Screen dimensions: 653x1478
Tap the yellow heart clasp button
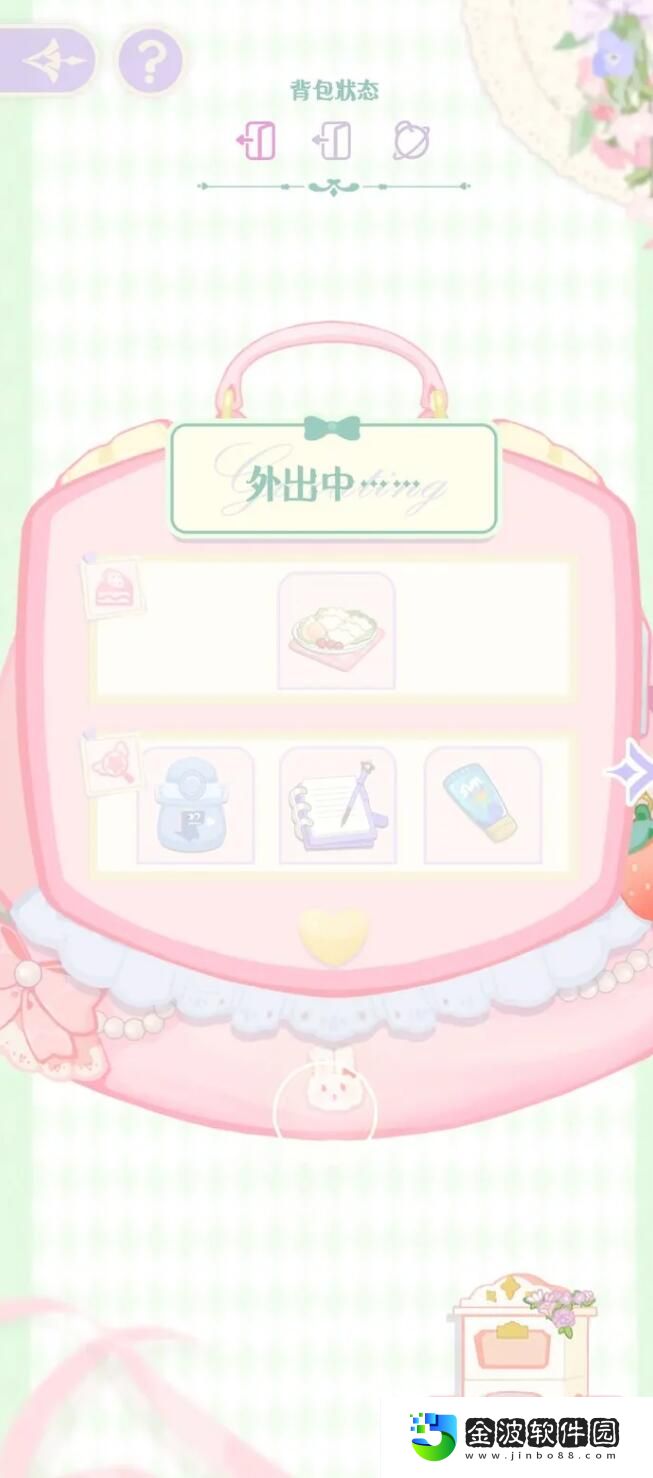333,936
